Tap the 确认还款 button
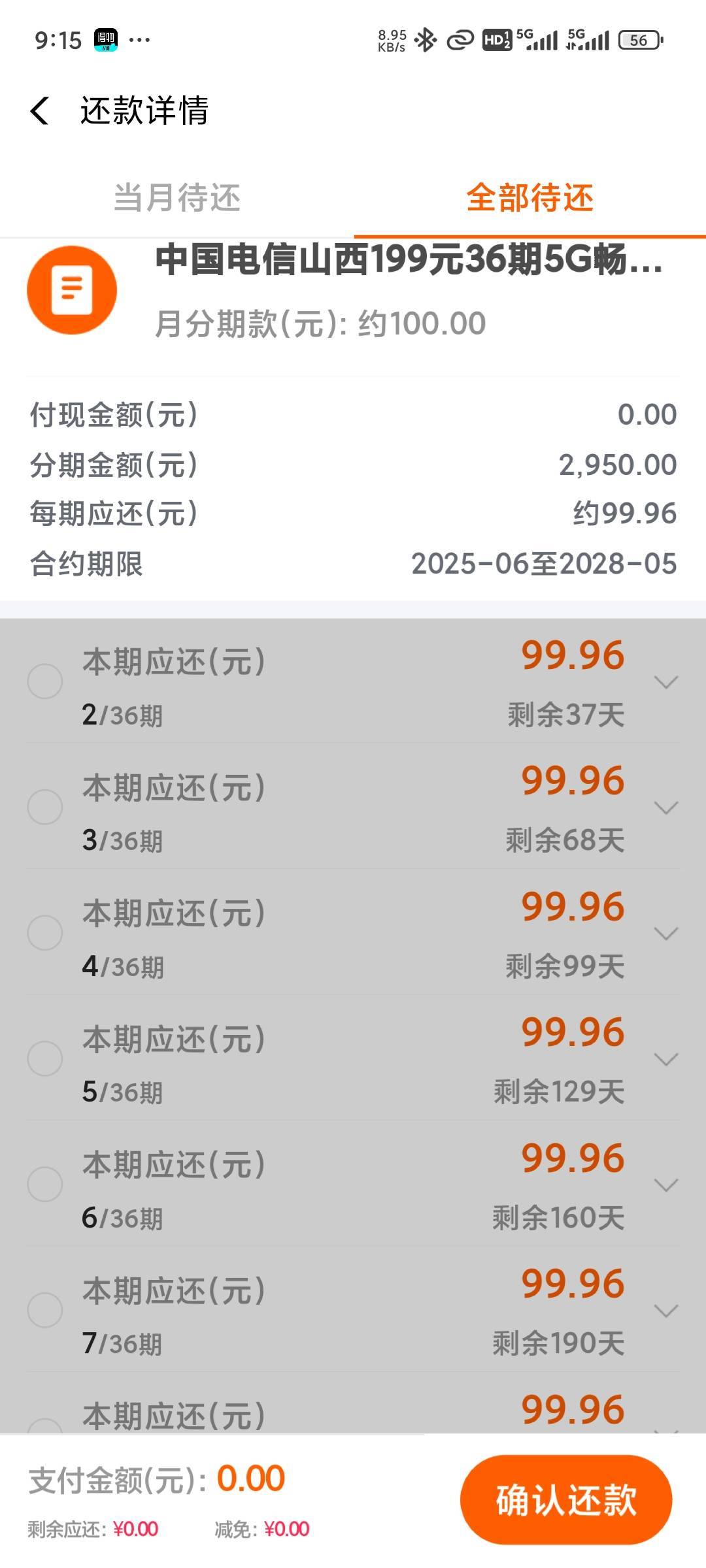Image resolution: width=706 pixels, height=1568 pixels. (x=566, y=1499)
